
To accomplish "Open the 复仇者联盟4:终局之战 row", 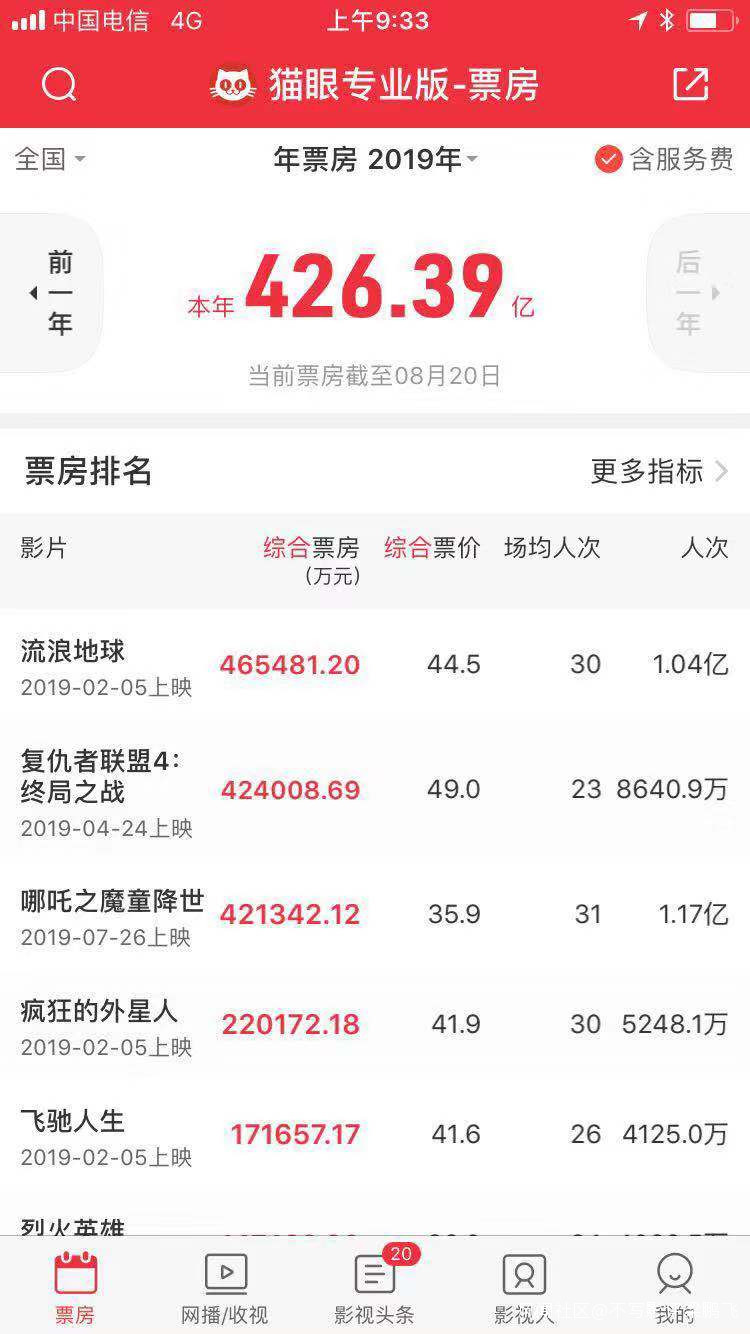I will 375,790.
